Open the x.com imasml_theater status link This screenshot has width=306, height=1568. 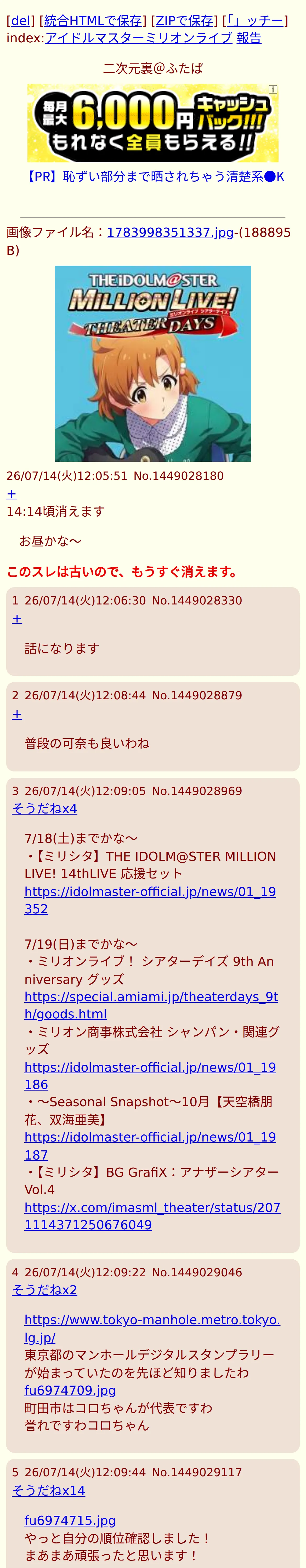pos(152,1216)
